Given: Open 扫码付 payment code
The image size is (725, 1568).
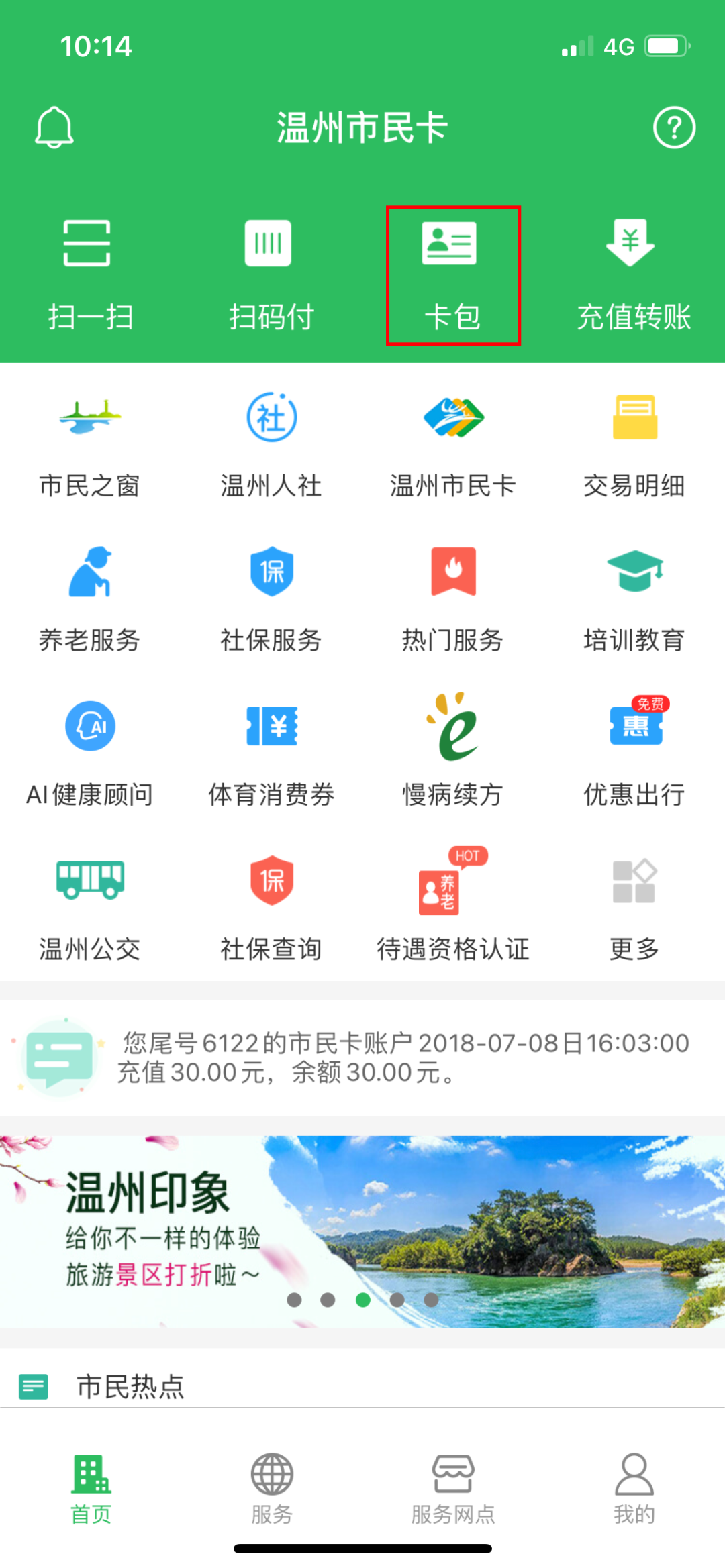Looking at the screenshot, I should point(271,274).
